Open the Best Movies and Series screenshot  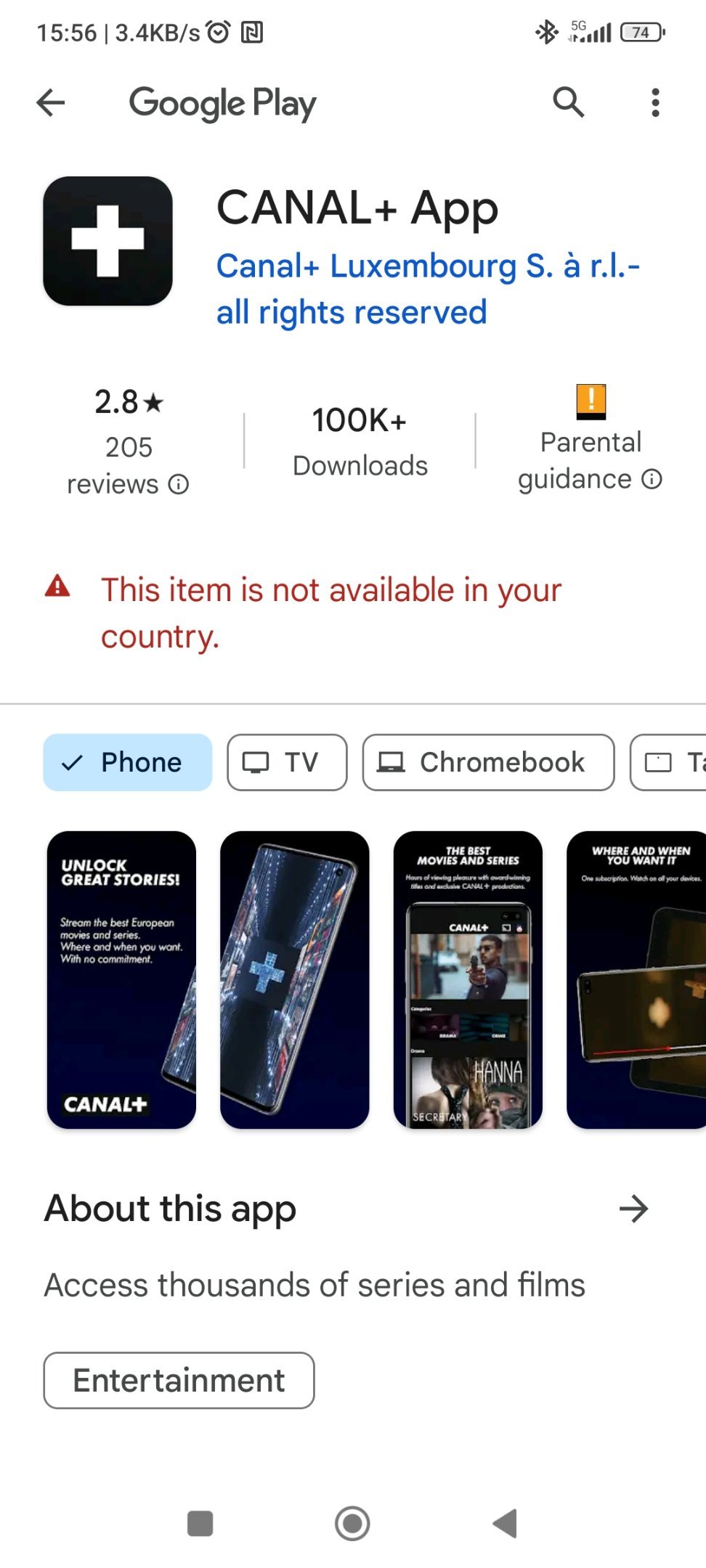coord(468,980)
